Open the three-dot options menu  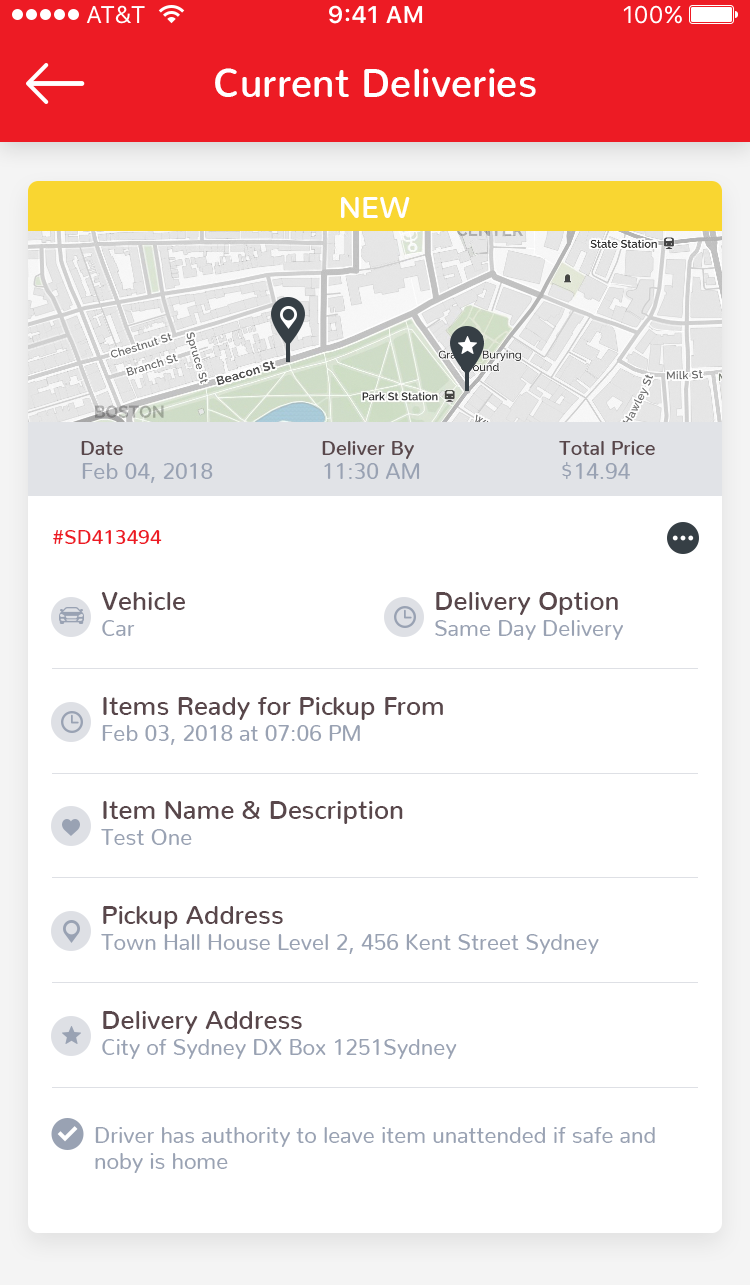[683, 538]
